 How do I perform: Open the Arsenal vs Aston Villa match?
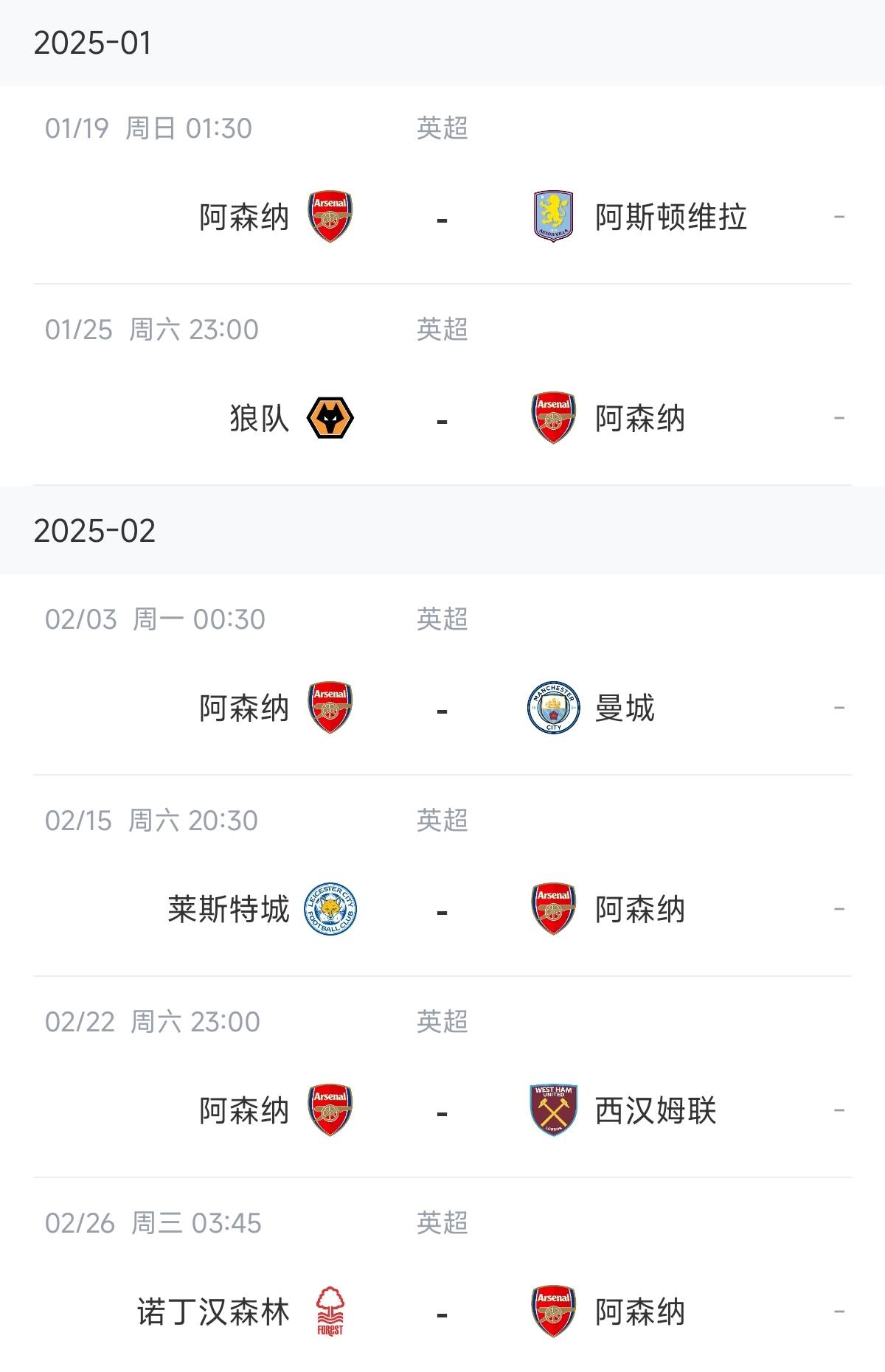pyautogui.click(x=442, y=217)
